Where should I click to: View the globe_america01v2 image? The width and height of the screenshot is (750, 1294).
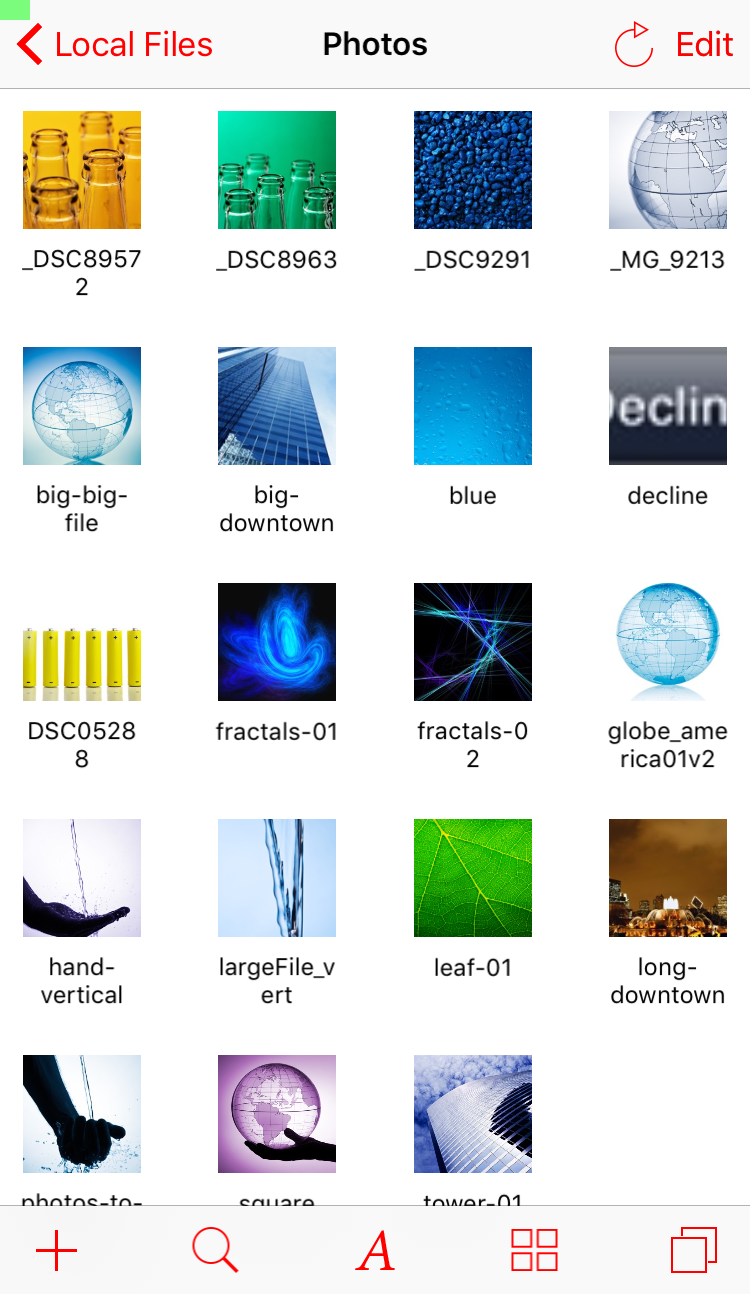pos(668,642)
